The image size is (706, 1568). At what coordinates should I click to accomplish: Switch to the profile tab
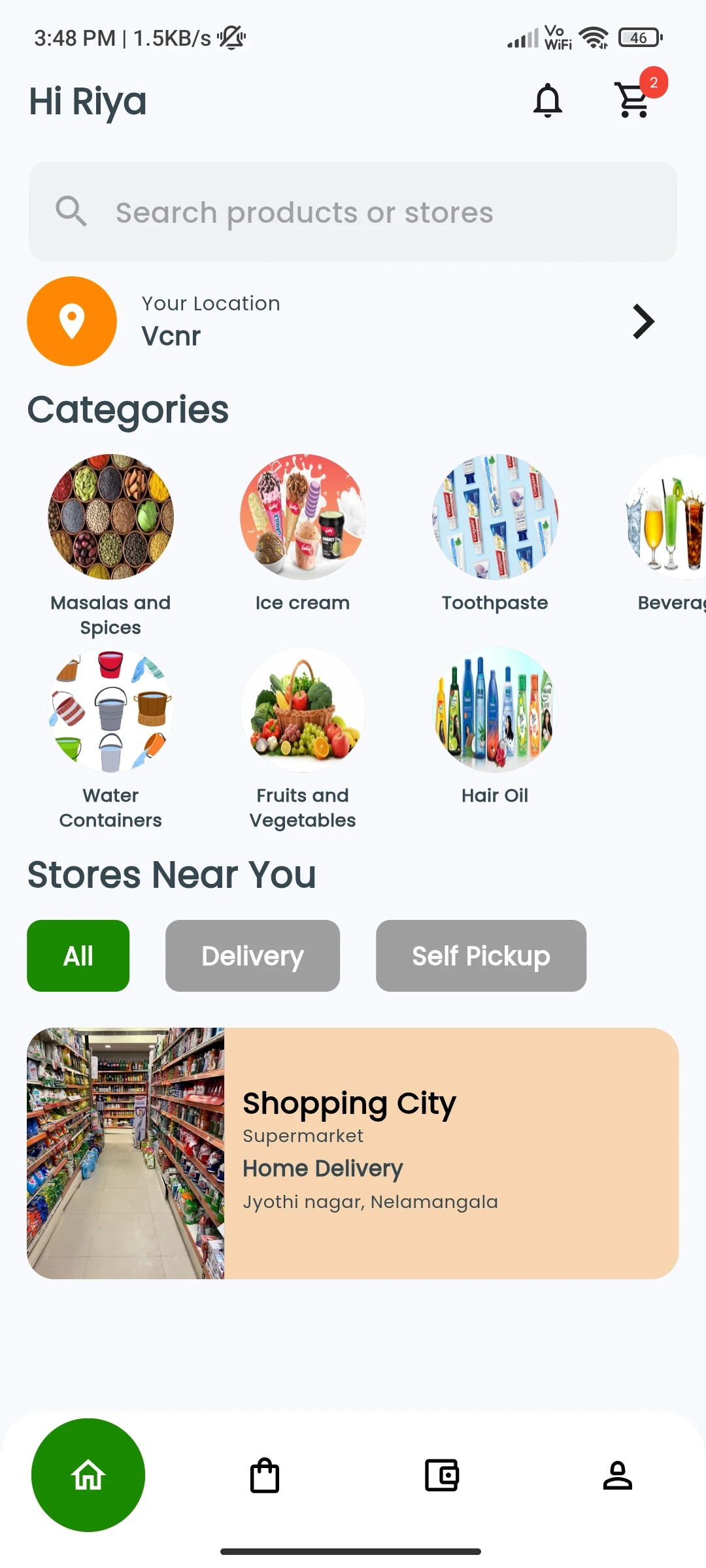(x=618, y=1475)
